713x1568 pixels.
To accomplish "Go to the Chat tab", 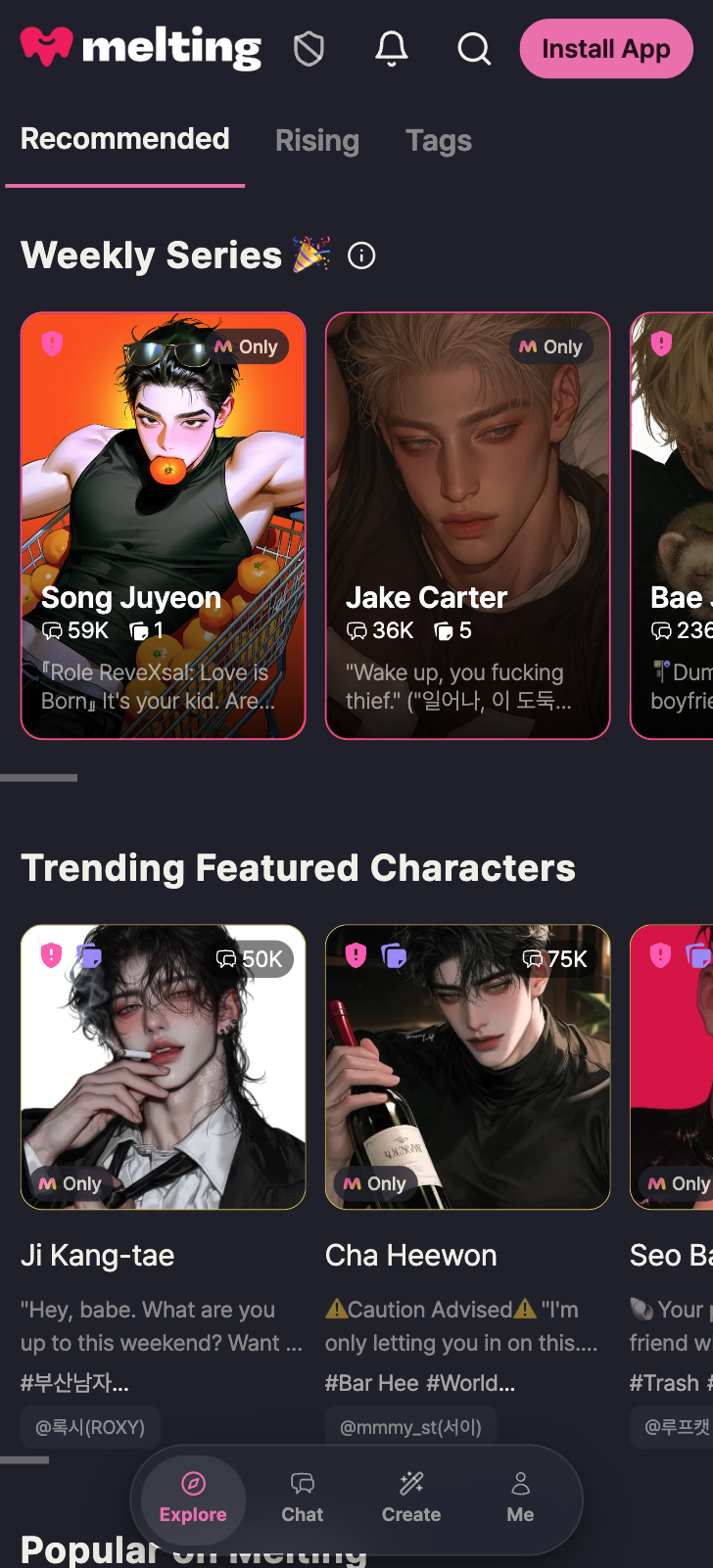I will pyautogui.click(x=302, y=1498).
